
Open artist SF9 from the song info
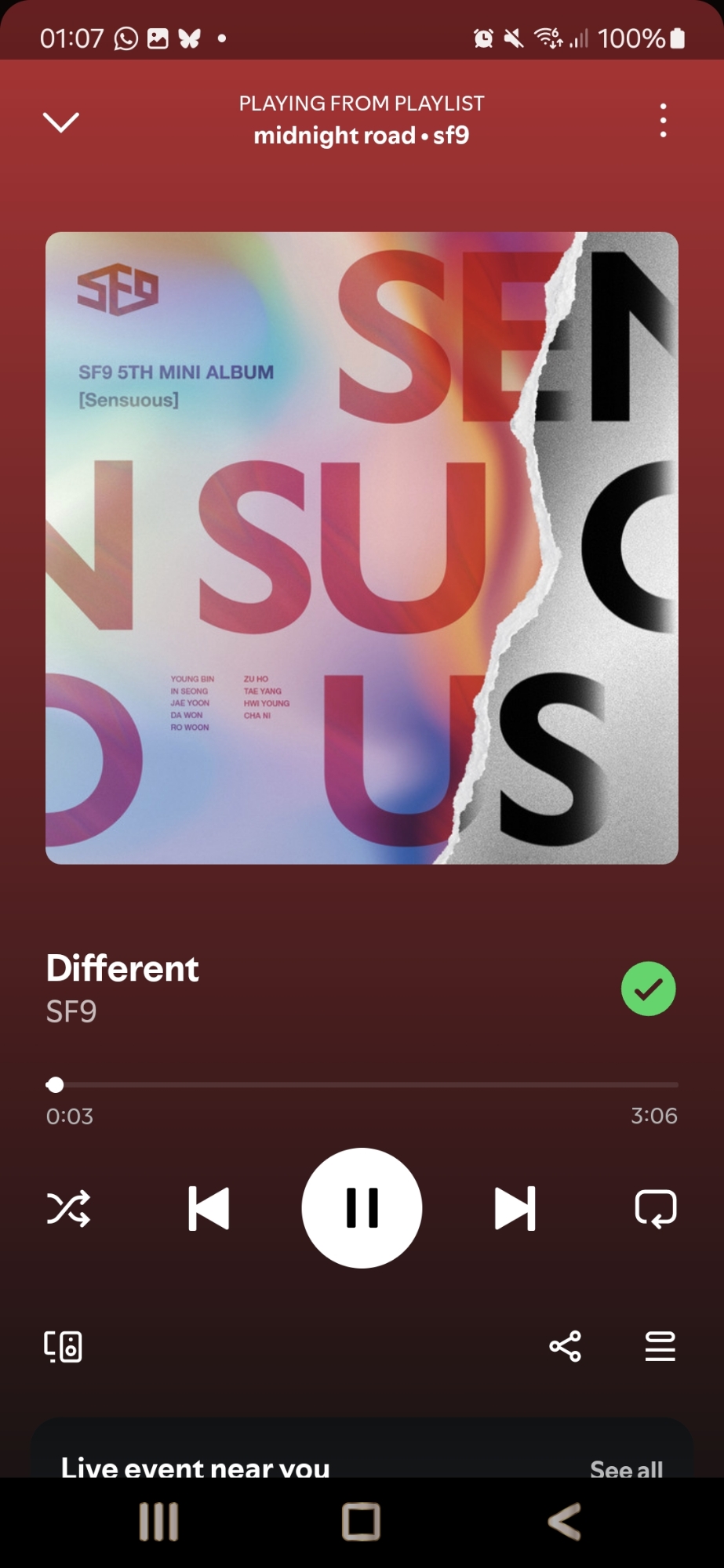[x=71, y=1012]
